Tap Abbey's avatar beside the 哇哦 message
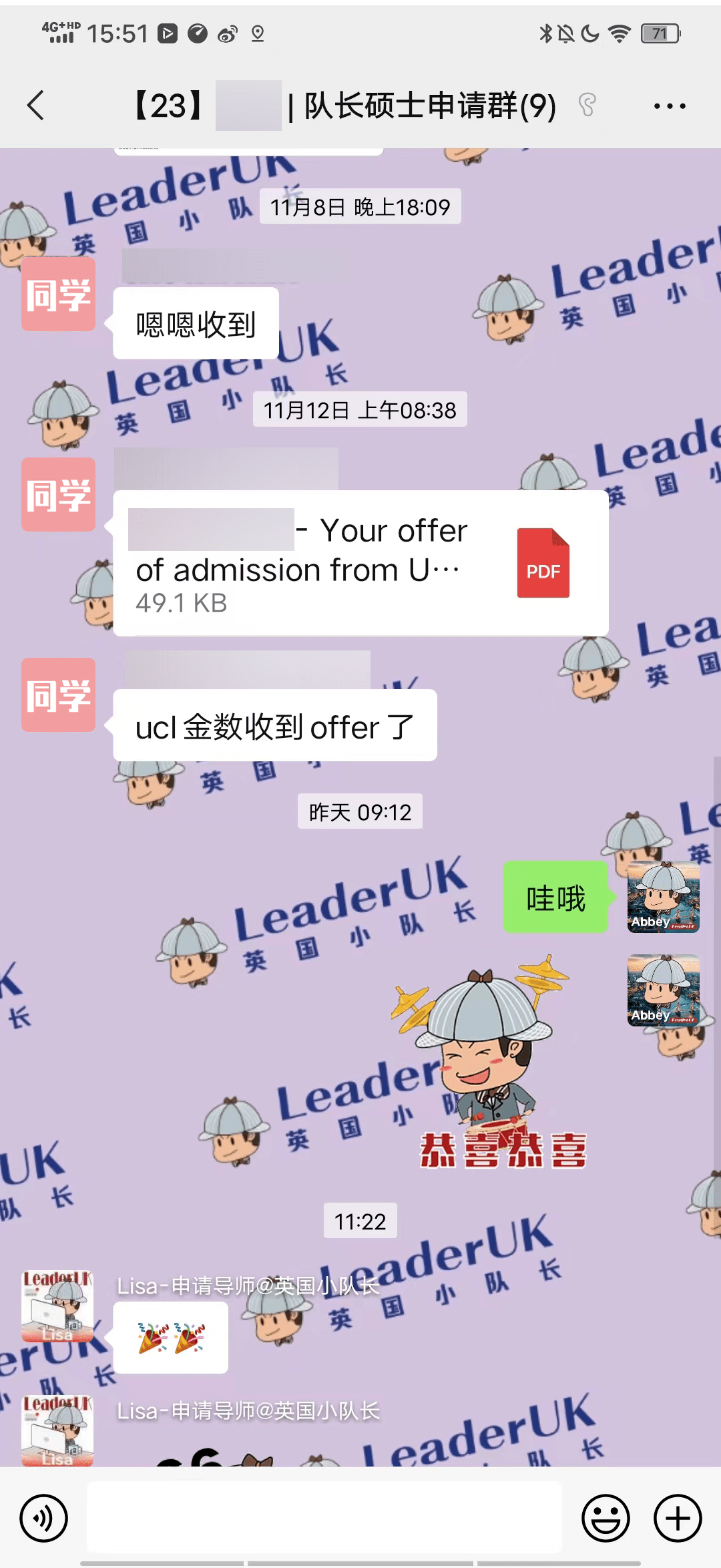The width and height of the screenshot is (721, 1568). pos(662,898)
